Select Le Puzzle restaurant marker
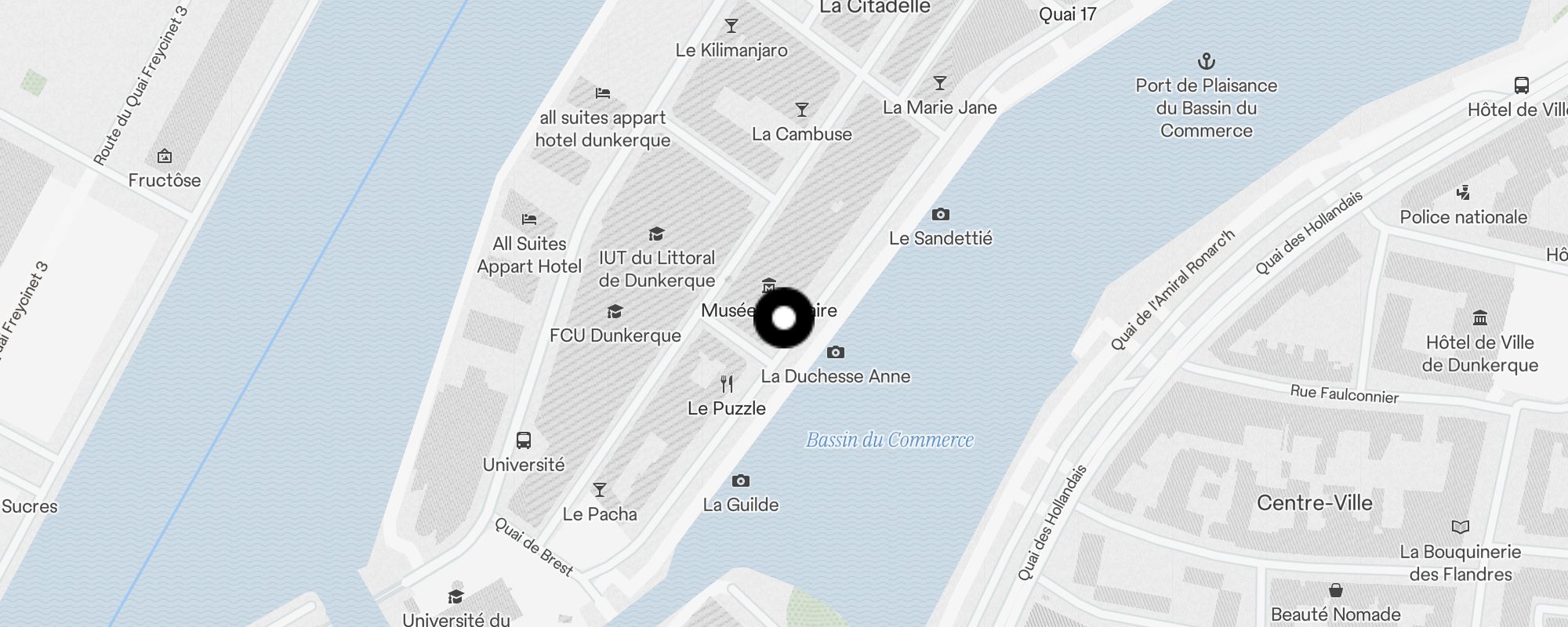This screenshot has height=627, width=1568. click(x=727, y=384)
